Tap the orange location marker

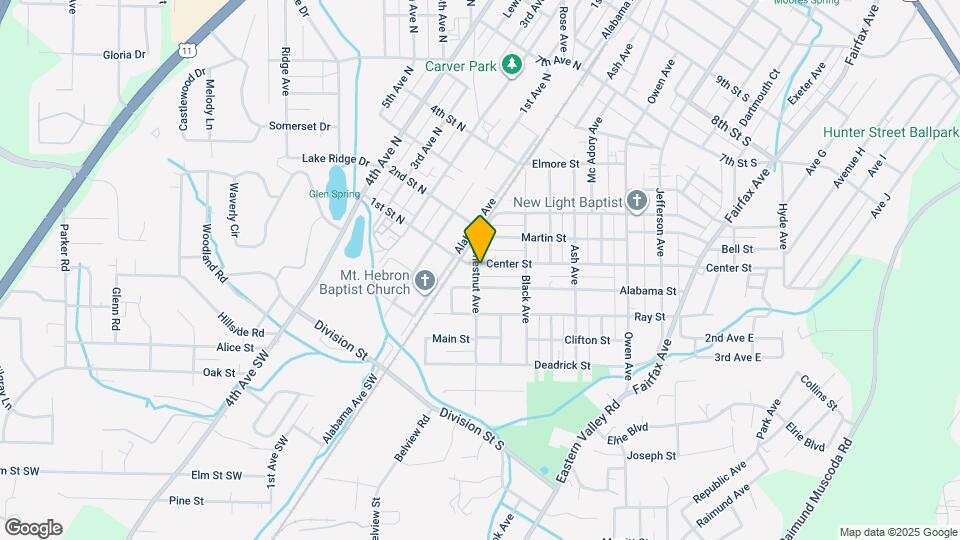coord(481,239)
